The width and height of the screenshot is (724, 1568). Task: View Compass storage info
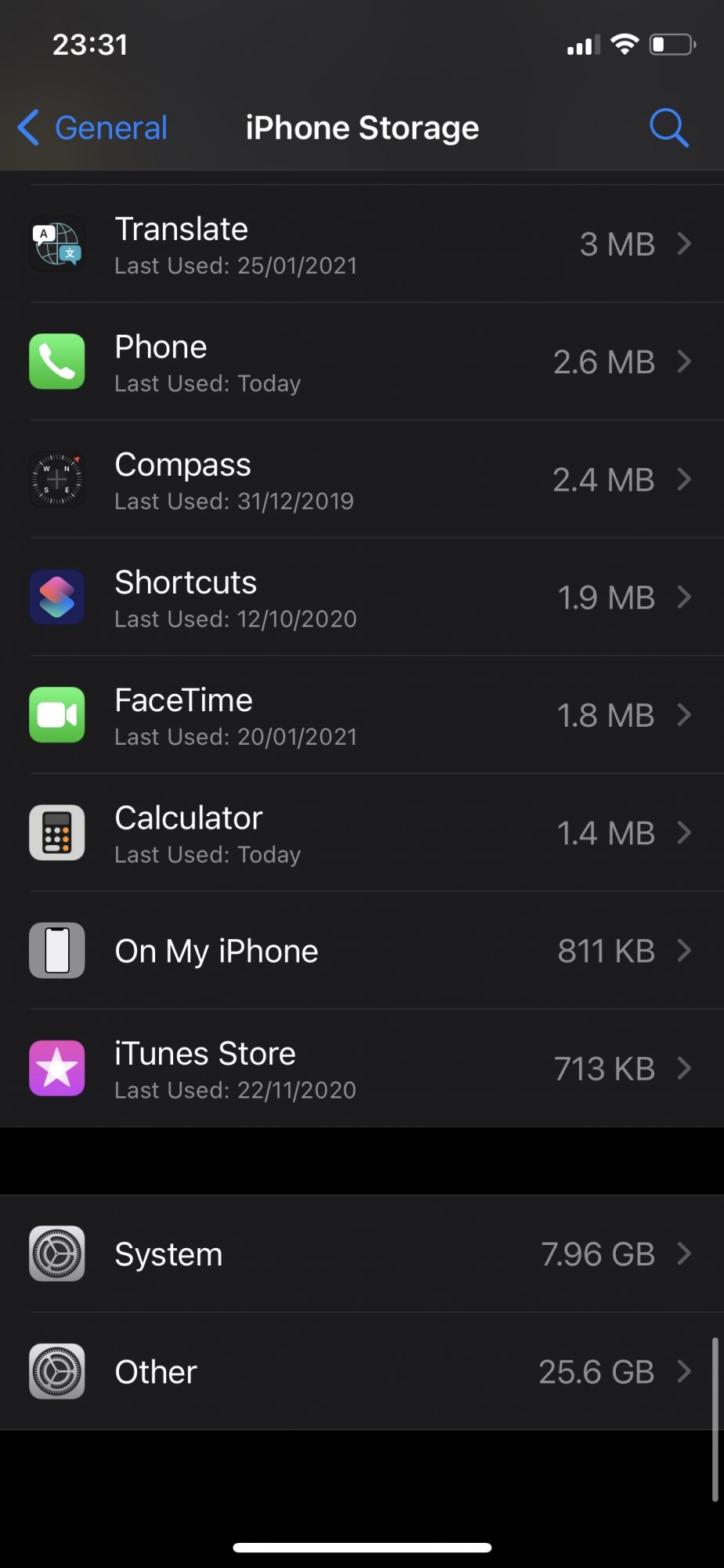pyautogui.click(x=360, y=480)
